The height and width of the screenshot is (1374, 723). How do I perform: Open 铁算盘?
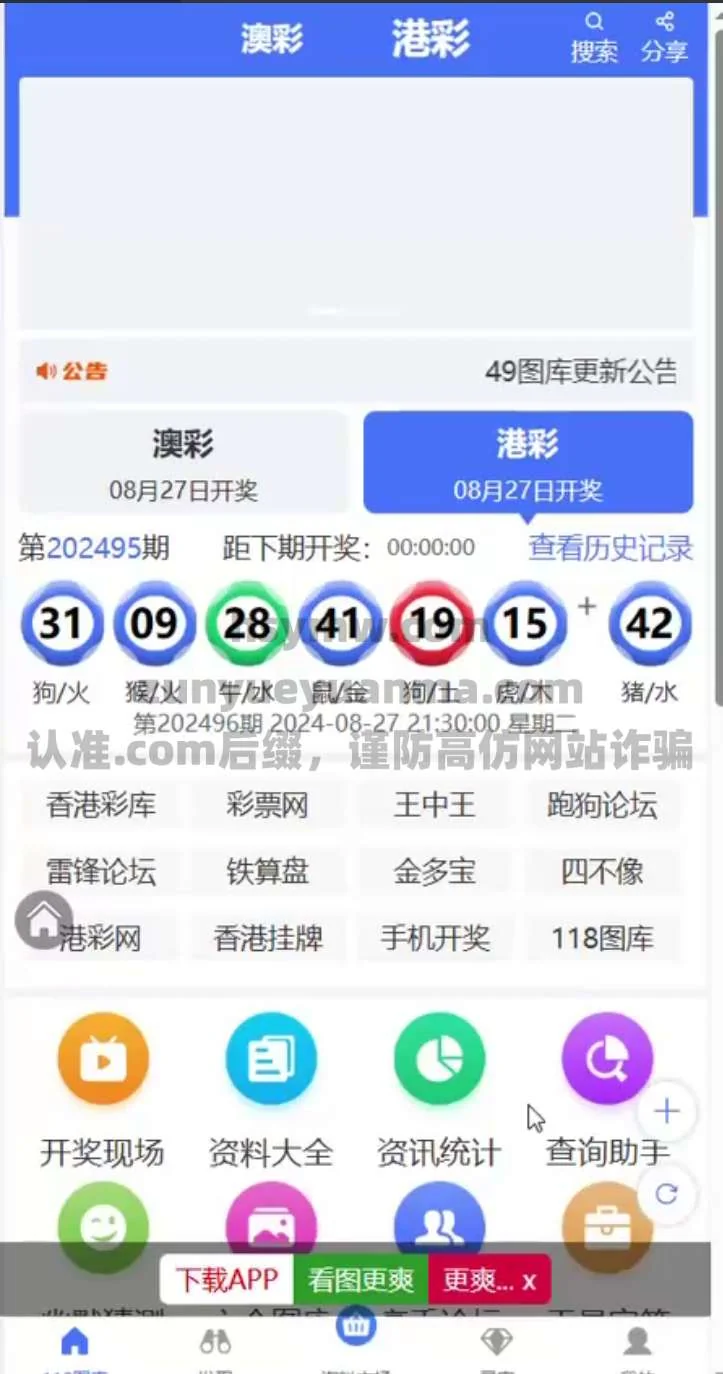click(267, 871)
